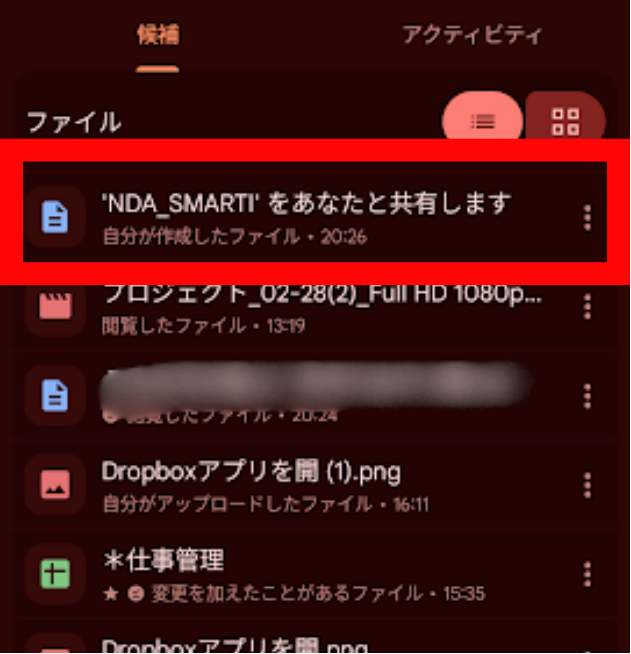
Task: Open more options for the プロジェクト_02-28(2) video
Action: click(587, 306)
